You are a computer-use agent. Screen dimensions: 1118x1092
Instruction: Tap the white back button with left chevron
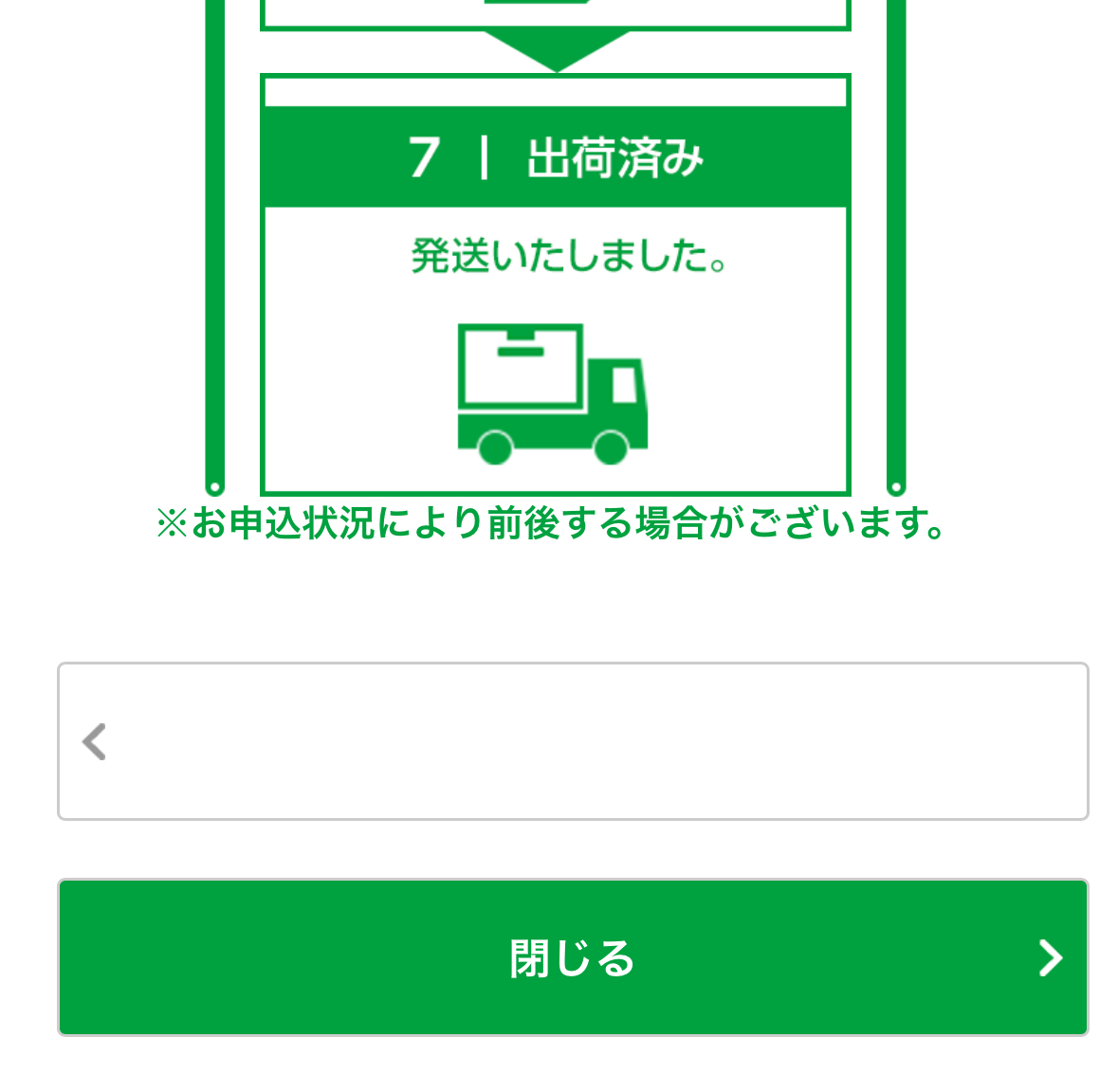[573, 741]
